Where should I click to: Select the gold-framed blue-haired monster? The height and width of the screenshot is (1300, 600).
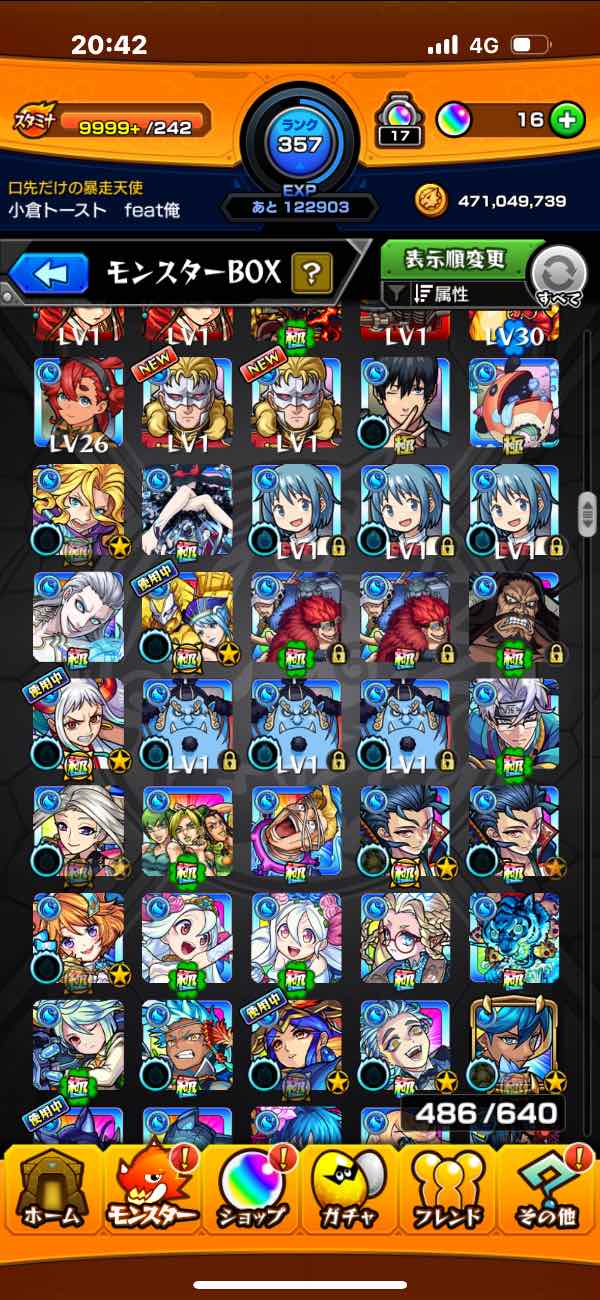[514, 1045]
